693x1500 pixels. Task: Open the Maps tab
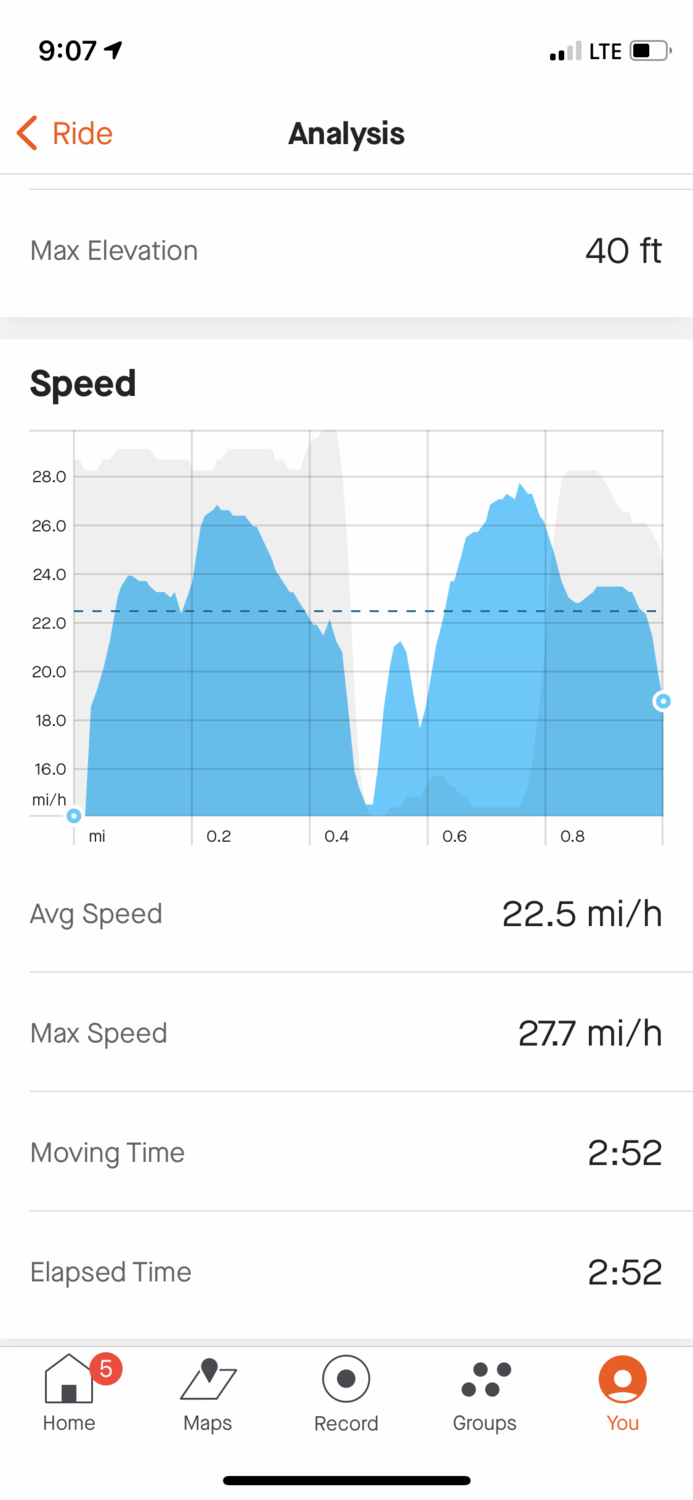point(208,1393)
